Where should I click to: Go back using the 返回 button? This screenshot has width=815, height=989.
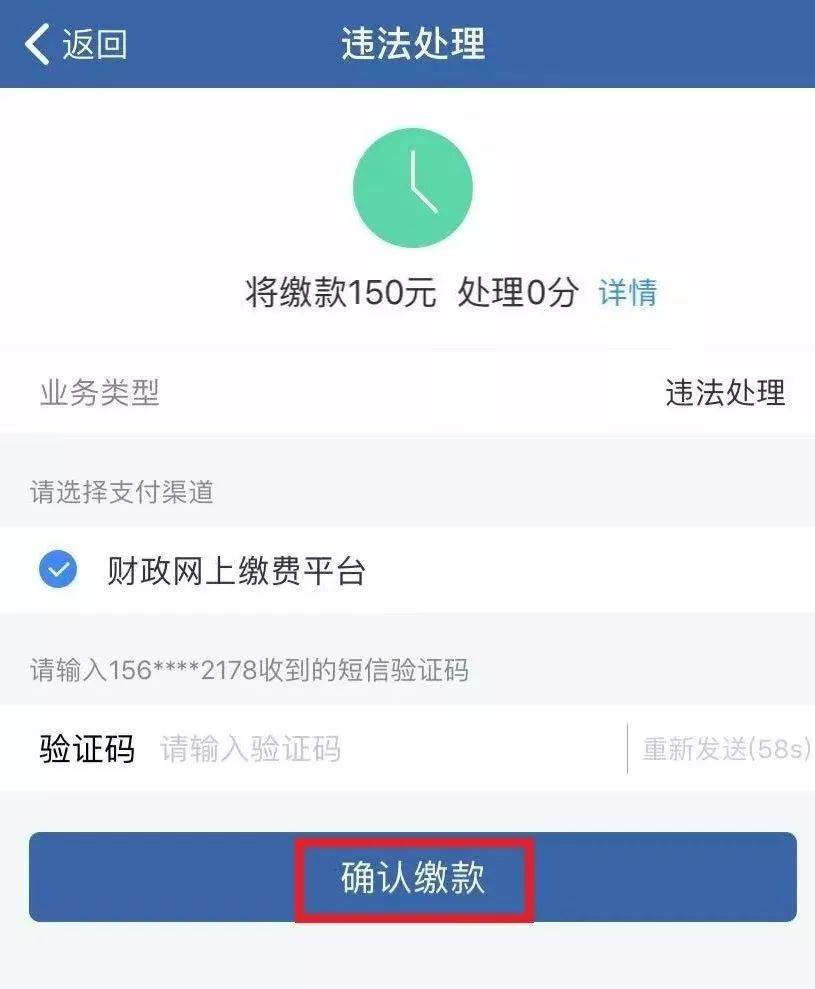(x=77, y=44)
